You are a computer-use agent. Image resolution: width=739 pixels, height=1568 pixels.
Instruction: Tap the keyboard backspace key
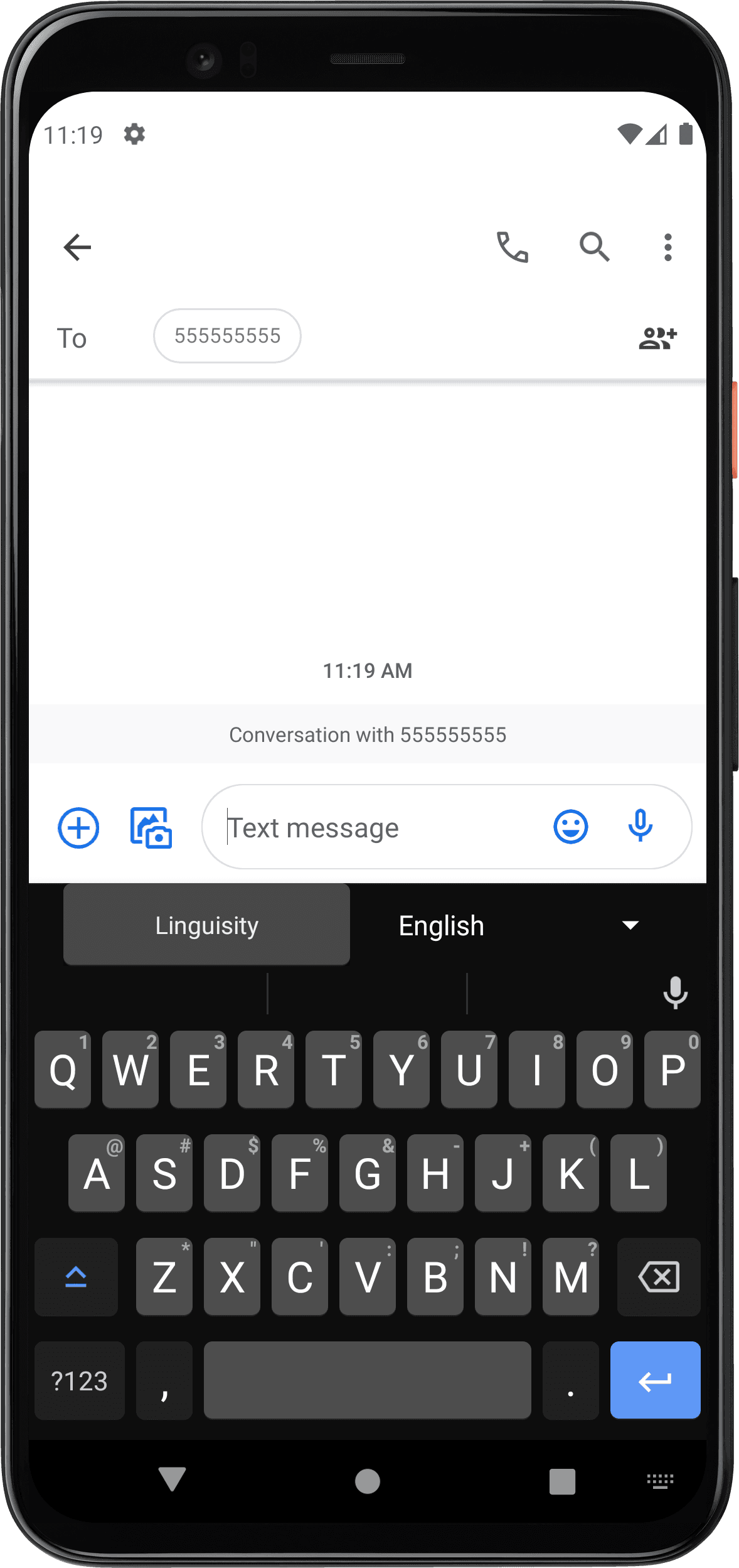(x=658, y=1277)
